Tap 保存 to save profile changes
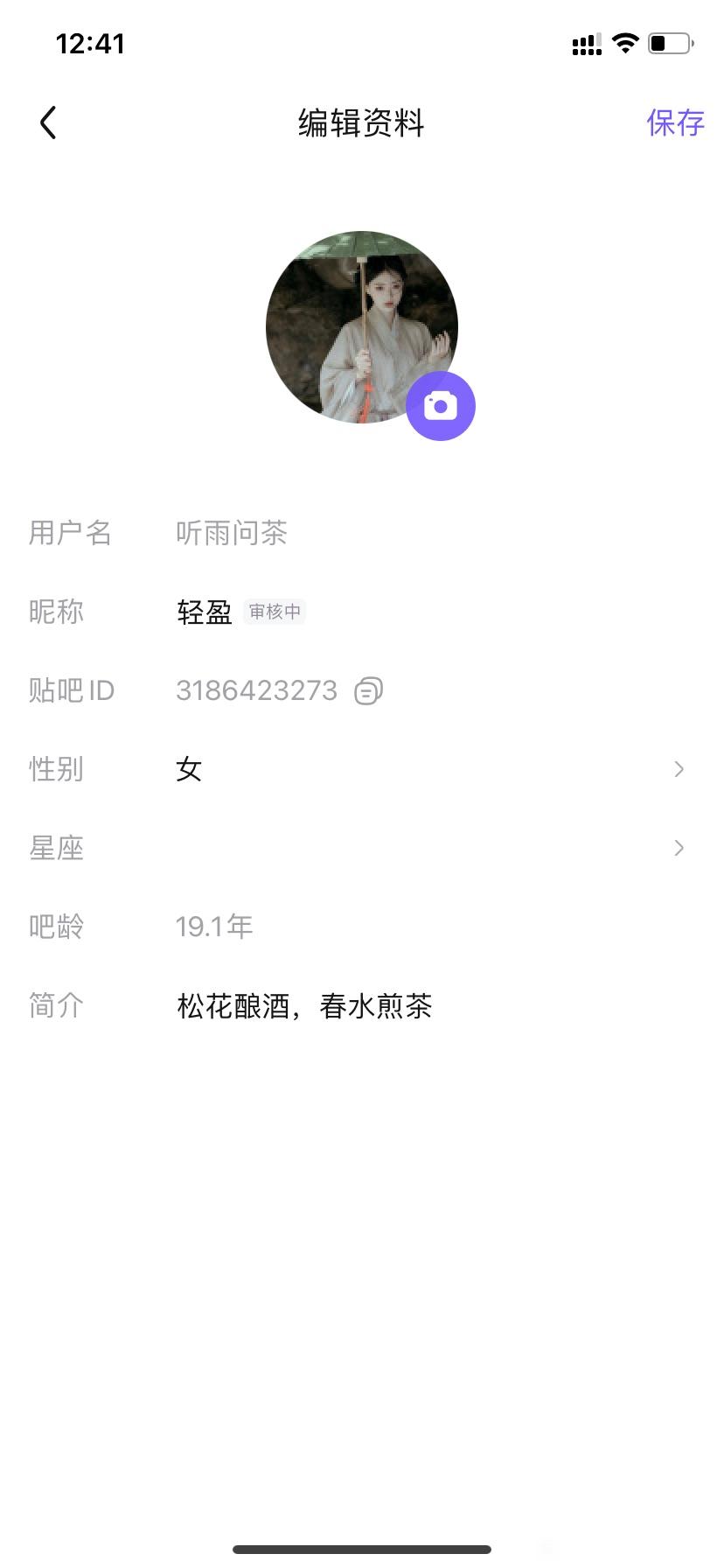This screenshot has height=1568, width=724. 675,123
